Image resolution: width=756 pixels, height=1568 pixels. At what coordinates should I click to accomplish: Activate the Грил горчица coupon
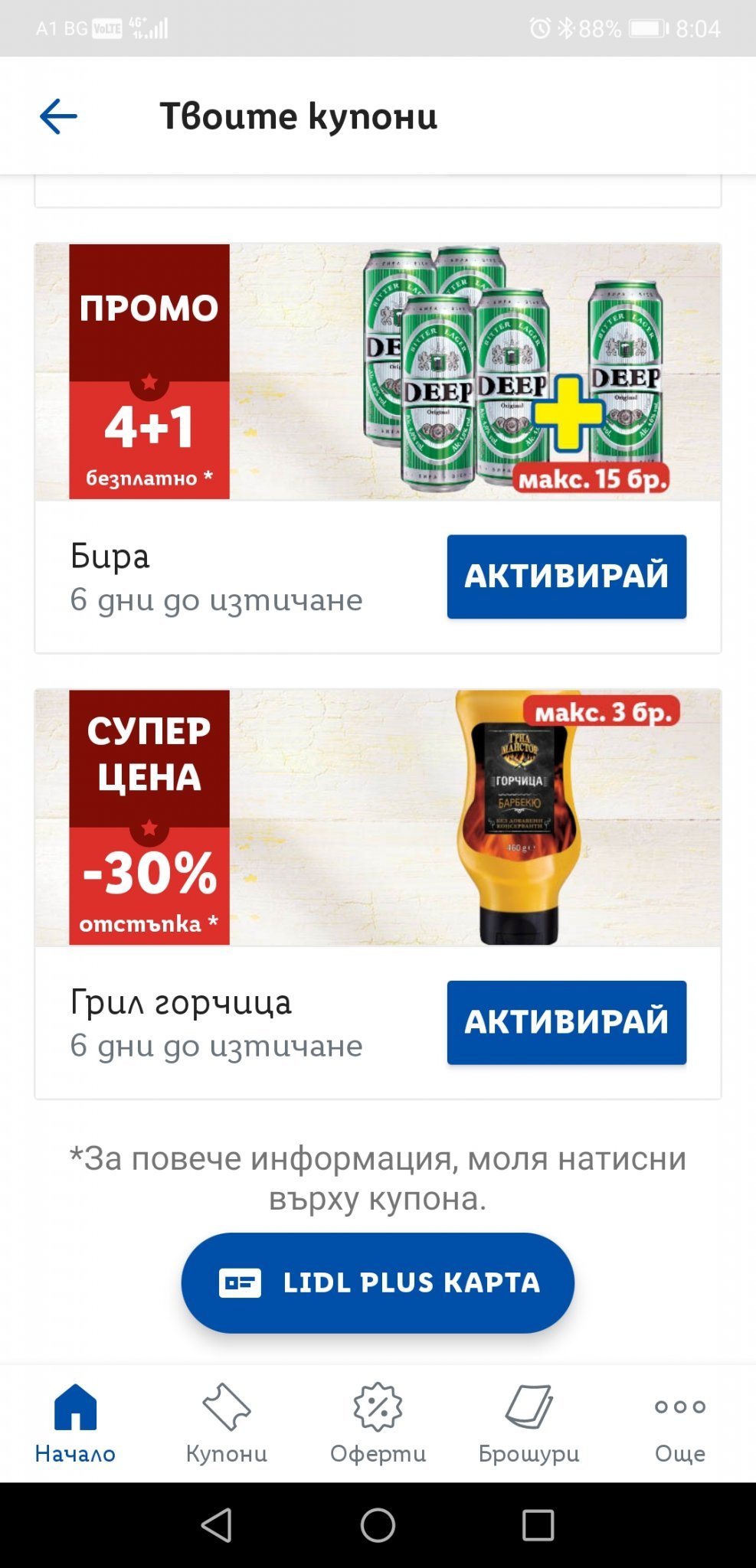566,1022
